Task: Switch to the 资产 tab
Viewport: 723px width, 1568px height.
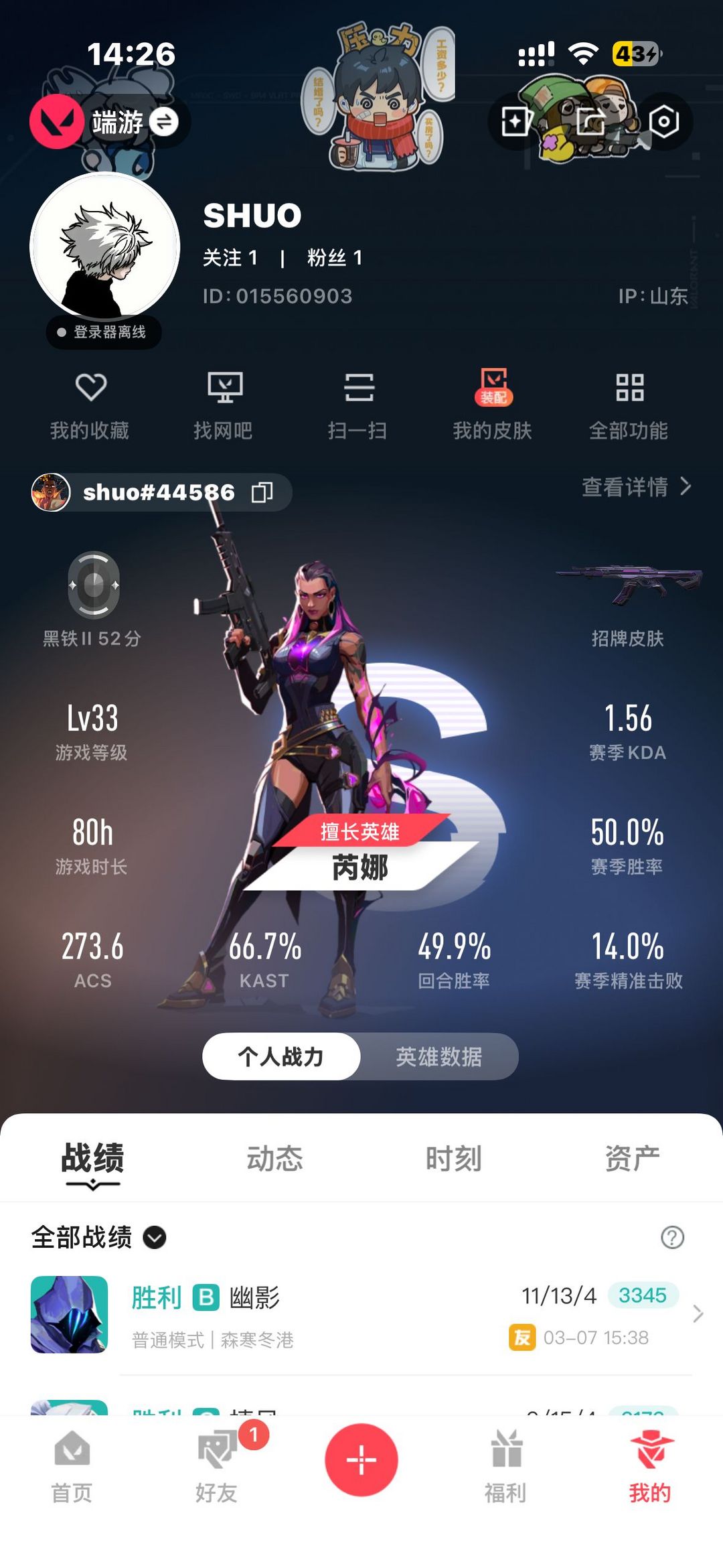Action: tap(632, 1159)
